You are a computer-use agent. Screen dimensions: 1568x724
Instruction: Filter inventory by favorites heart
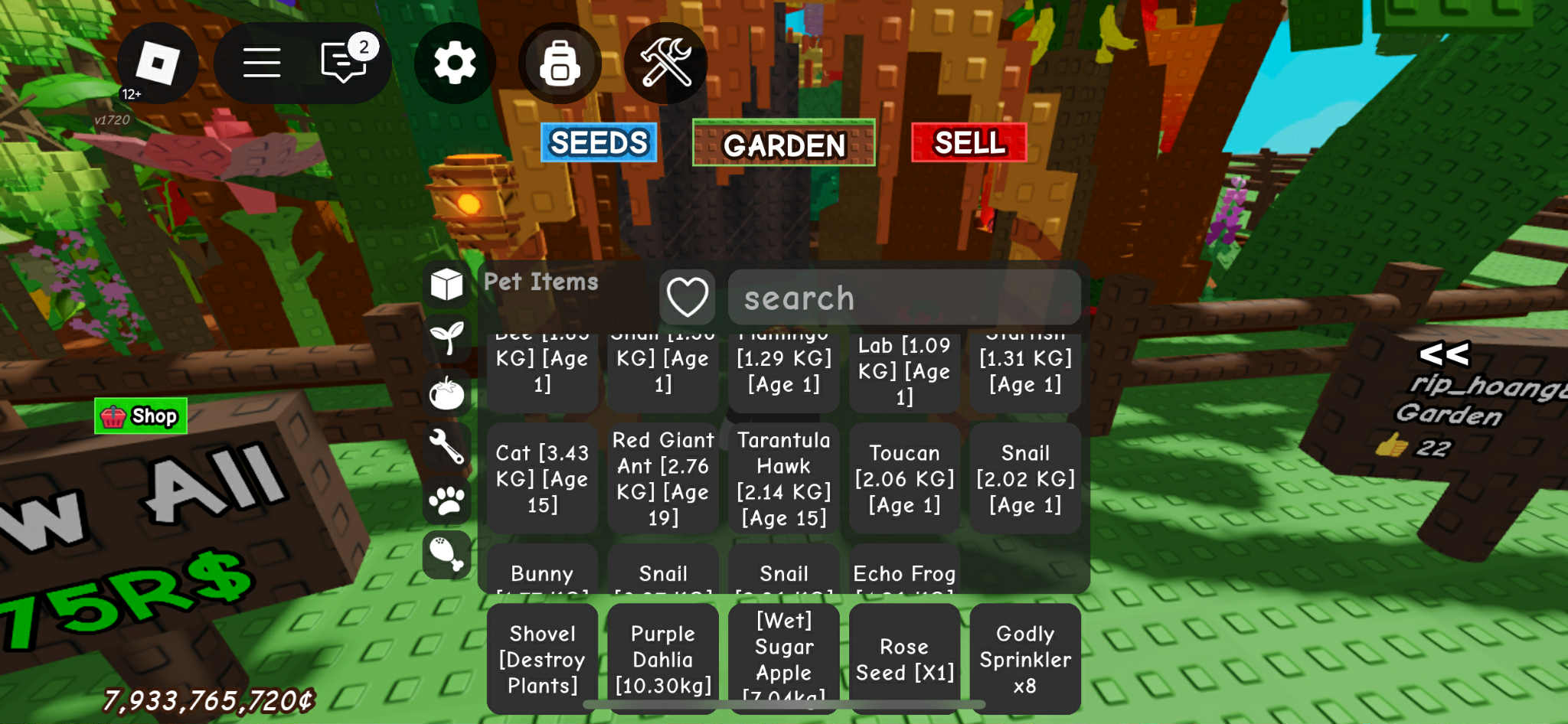687,297
